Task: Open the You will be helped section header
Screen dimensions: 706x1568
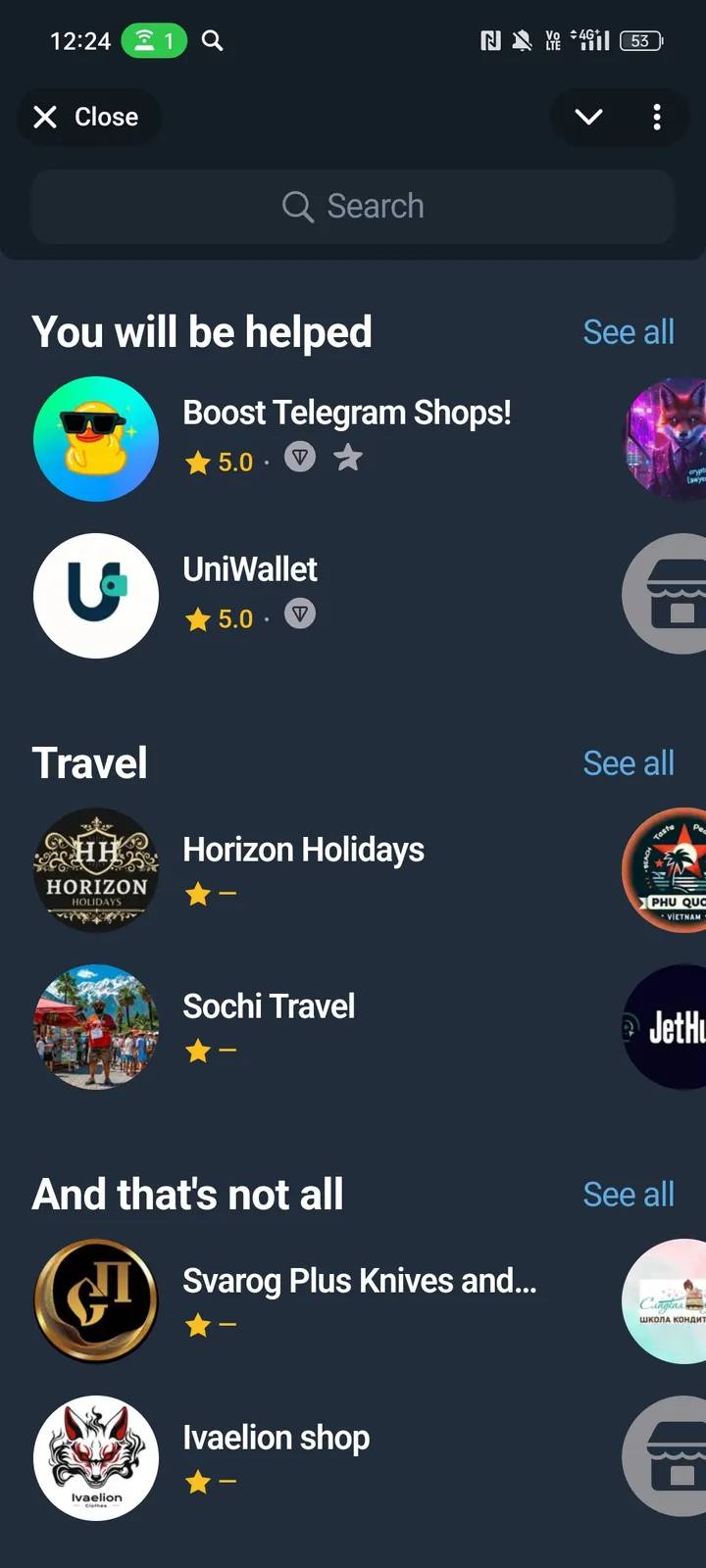Action: point(202,331)
